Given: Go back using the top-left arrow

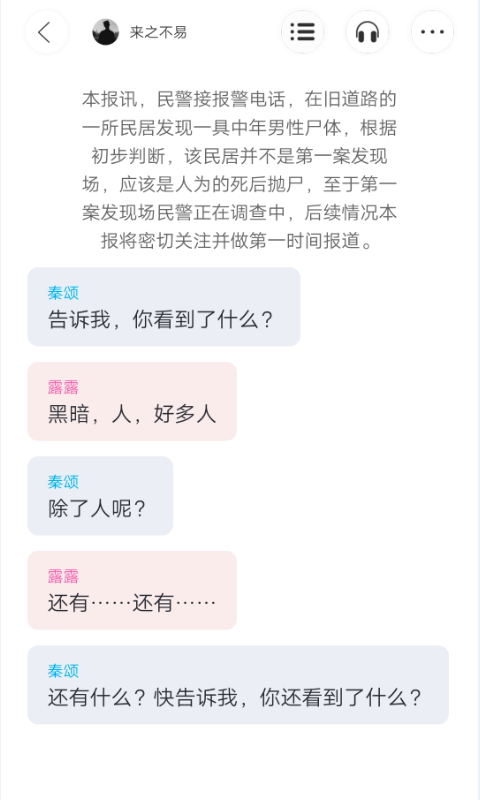Looking at the screenshot, I should (x=46, y=32).
